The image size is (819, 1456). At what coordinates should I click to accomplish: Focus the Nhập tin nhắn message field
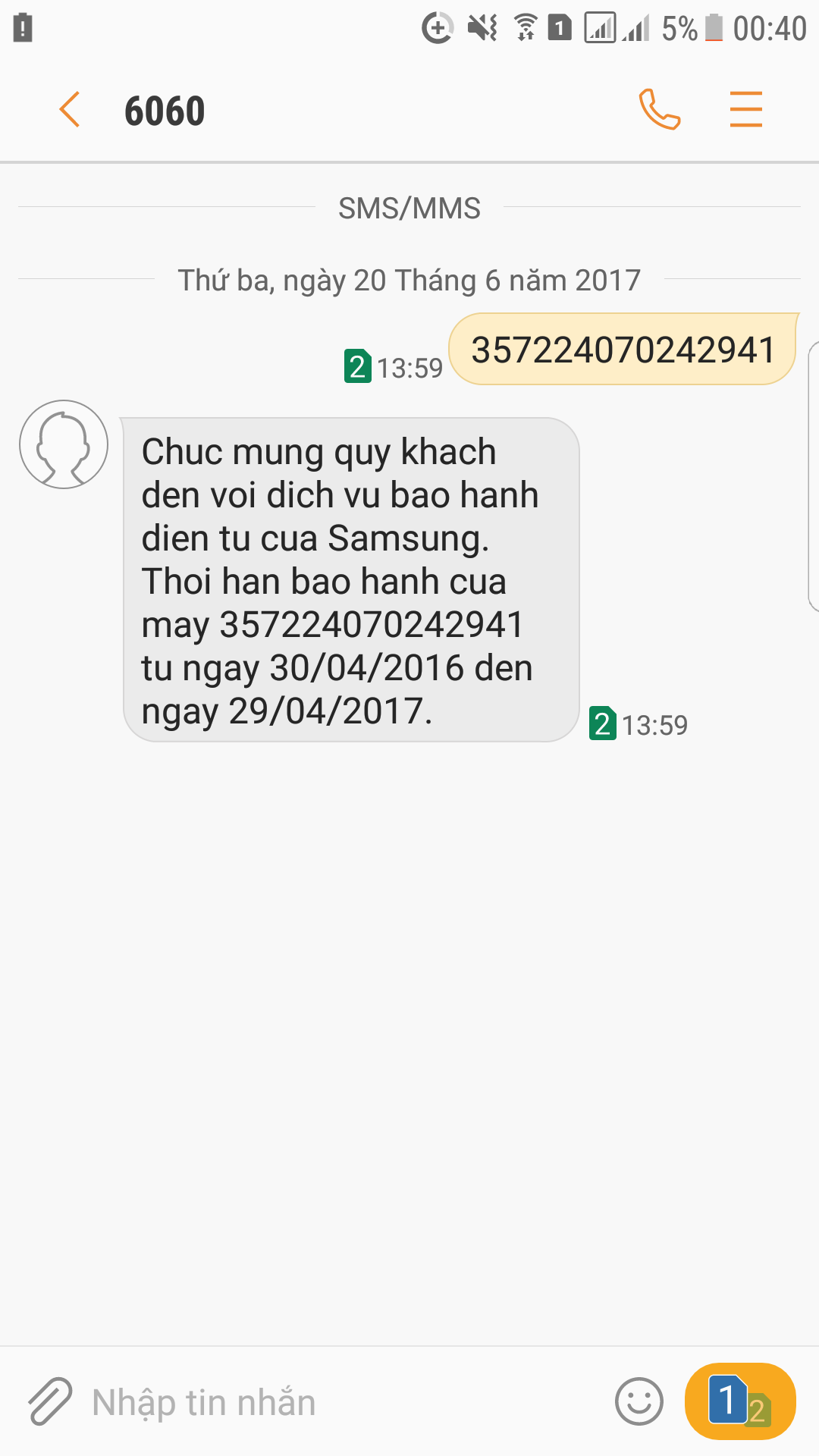(341, 1402)
